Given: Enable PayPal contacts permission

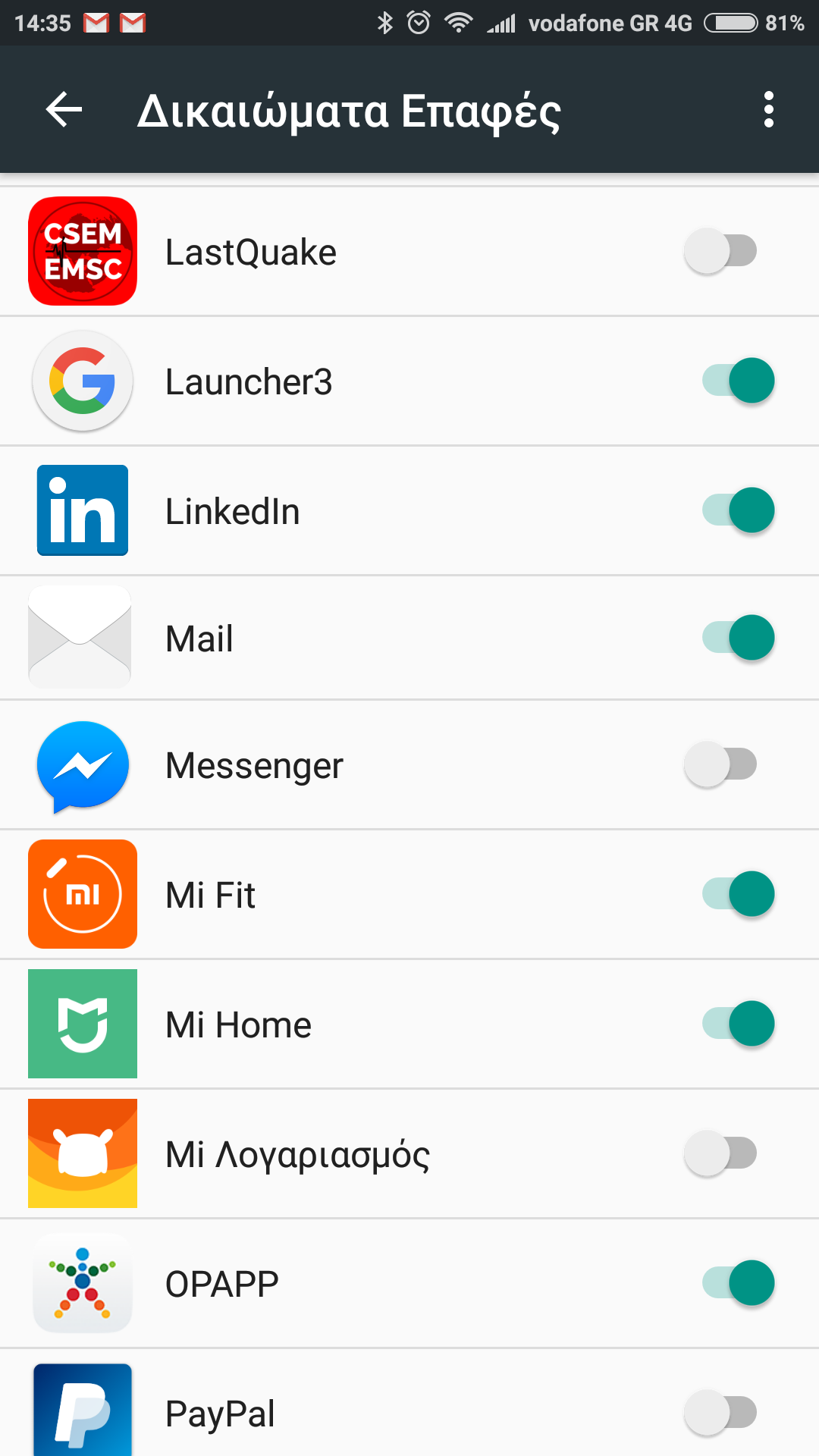Looking at the screenshot, I should (x=721, y=1413).
